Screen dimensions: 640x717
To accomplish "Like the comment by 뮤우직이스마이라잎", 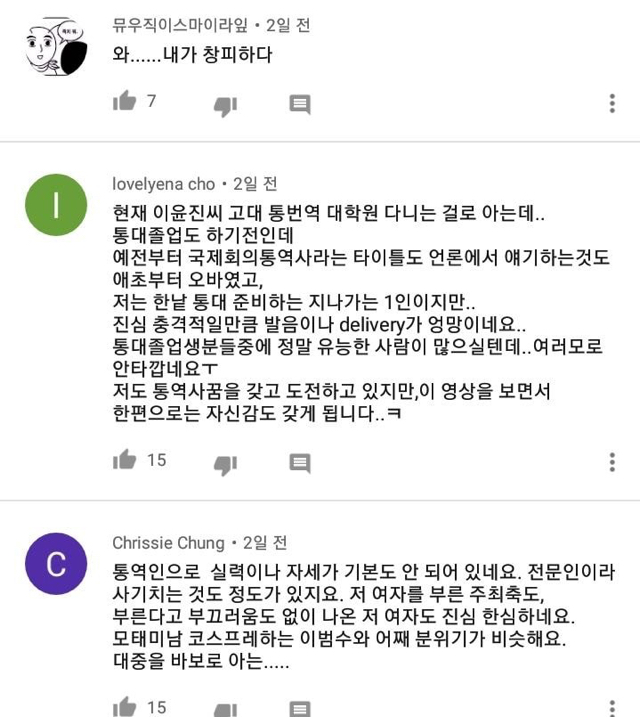I will (124, 101).
